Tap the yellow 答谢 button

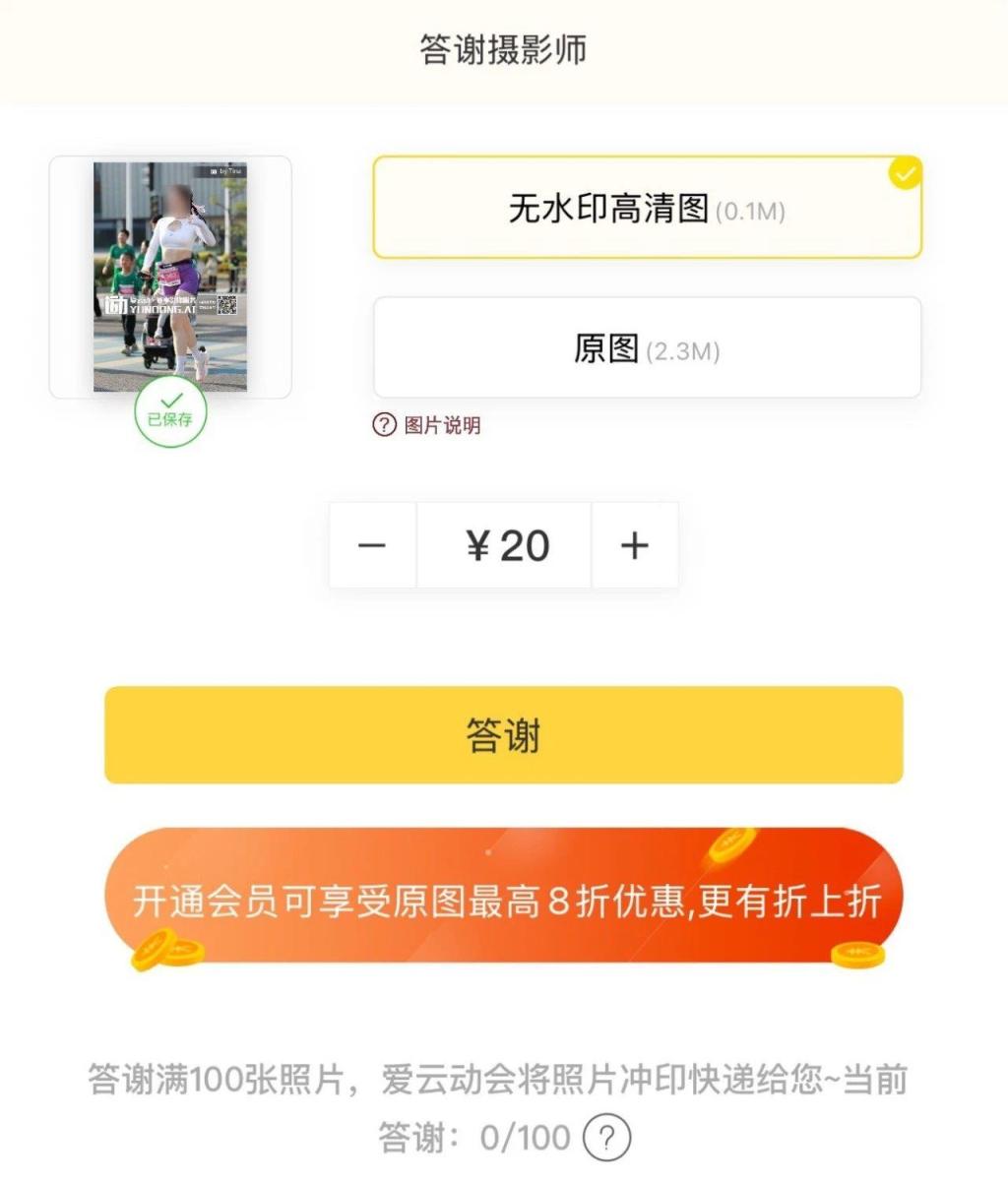[x=504, y=735]
